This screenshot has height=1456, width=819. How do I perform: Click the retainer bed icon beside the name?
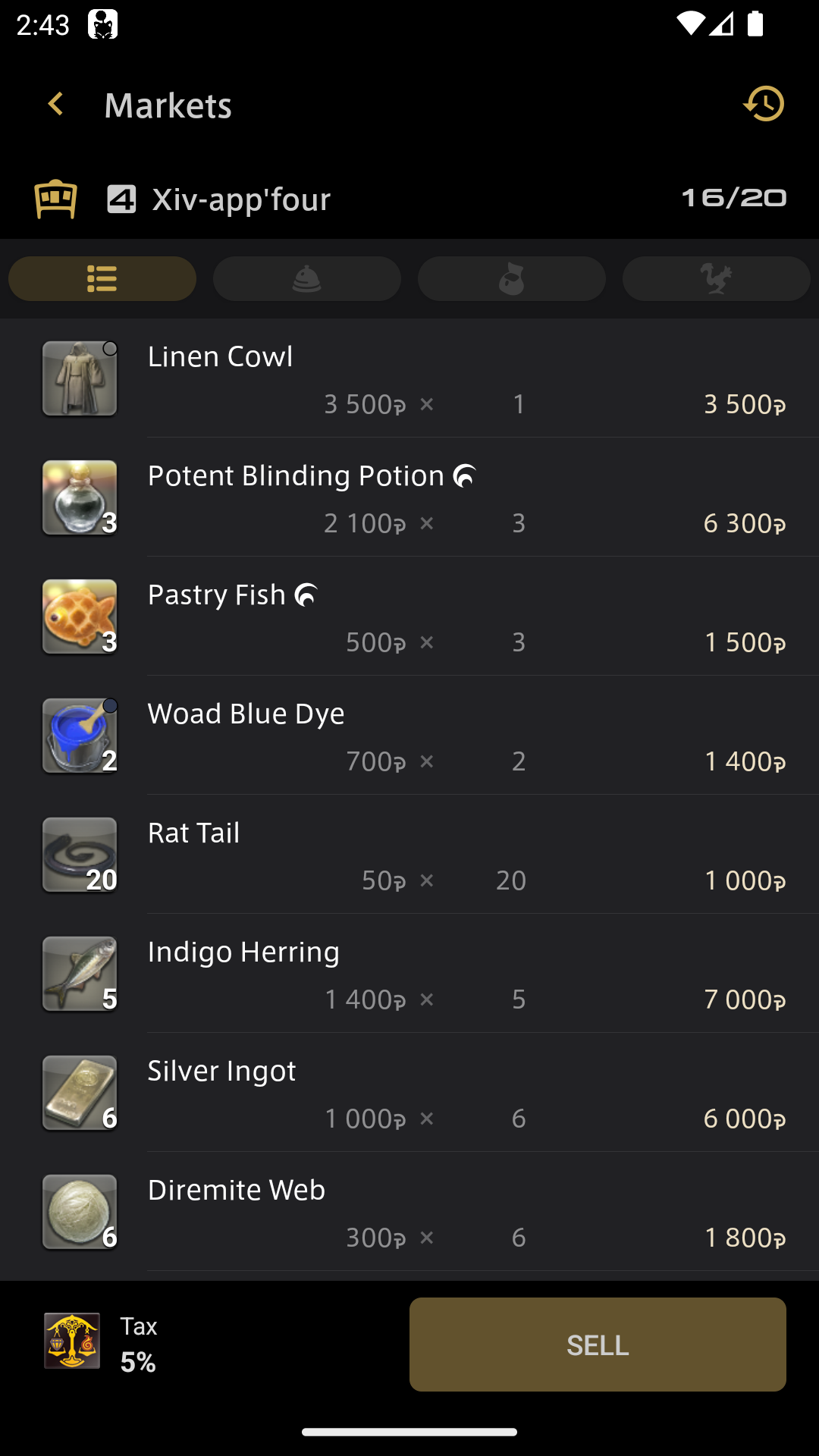point(58,198)
